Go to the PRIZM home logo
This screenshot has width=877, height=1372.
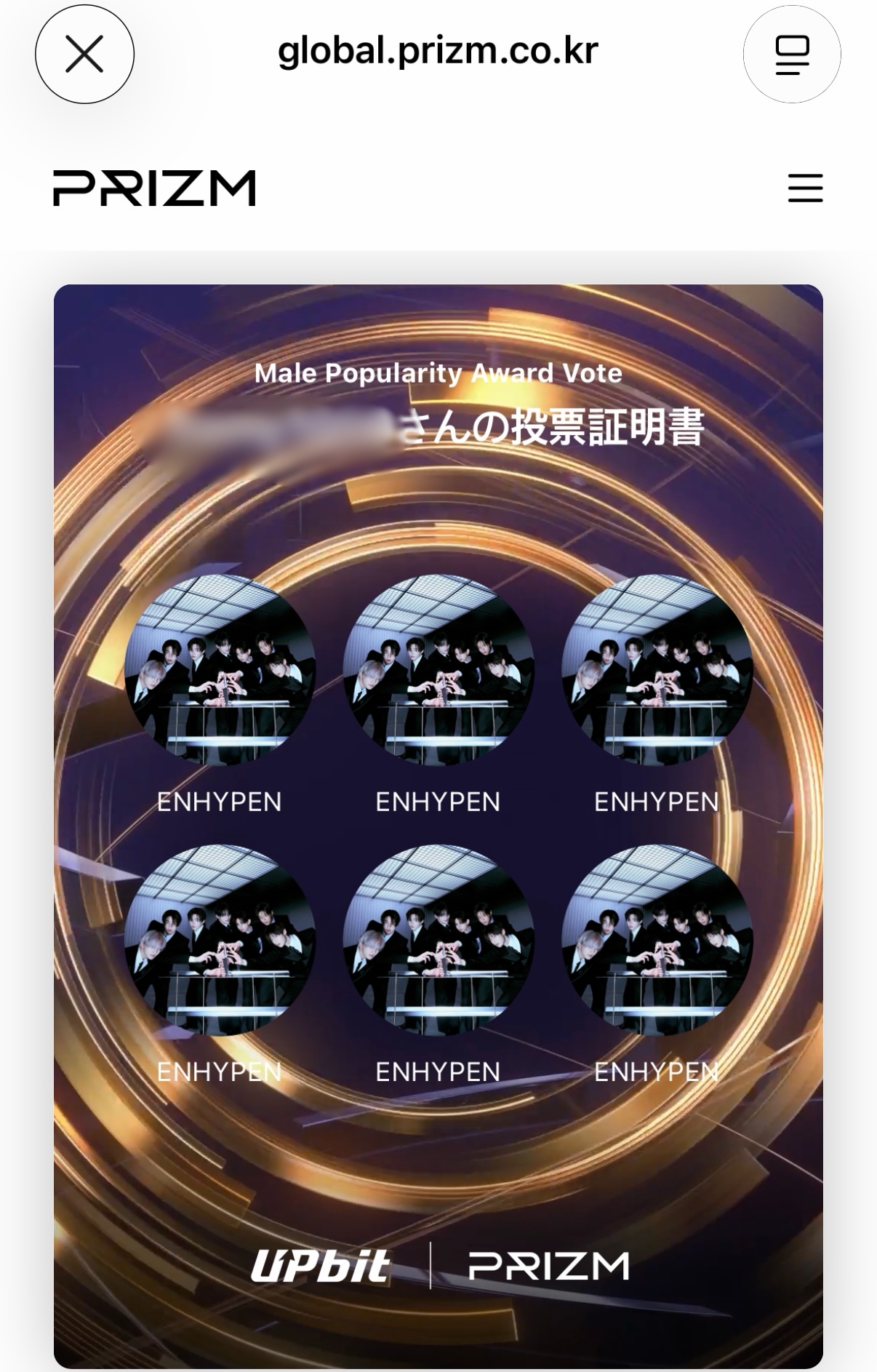pos(154,188)
